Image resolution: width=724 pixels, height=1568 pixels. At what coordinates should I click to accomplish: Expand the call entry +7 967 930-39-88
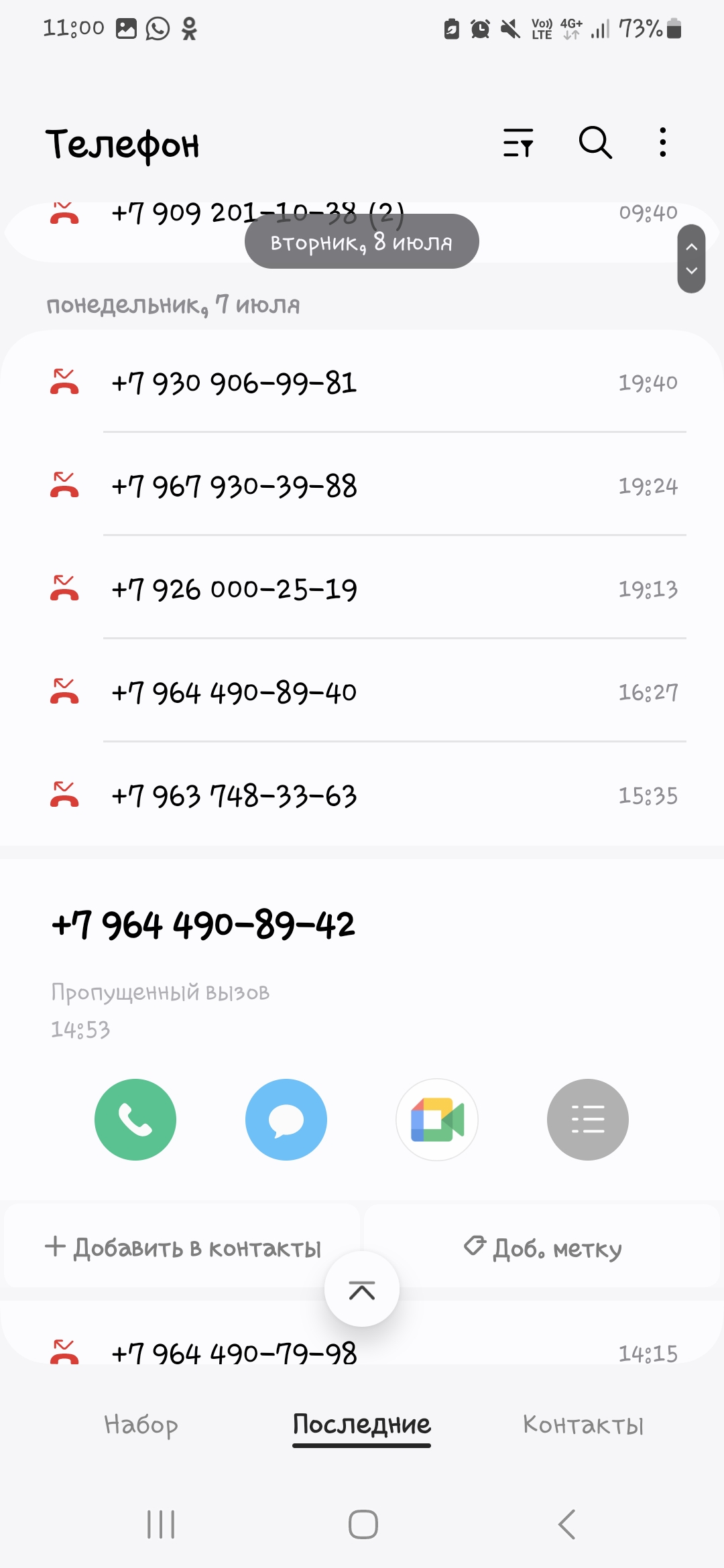click(362, 486)
